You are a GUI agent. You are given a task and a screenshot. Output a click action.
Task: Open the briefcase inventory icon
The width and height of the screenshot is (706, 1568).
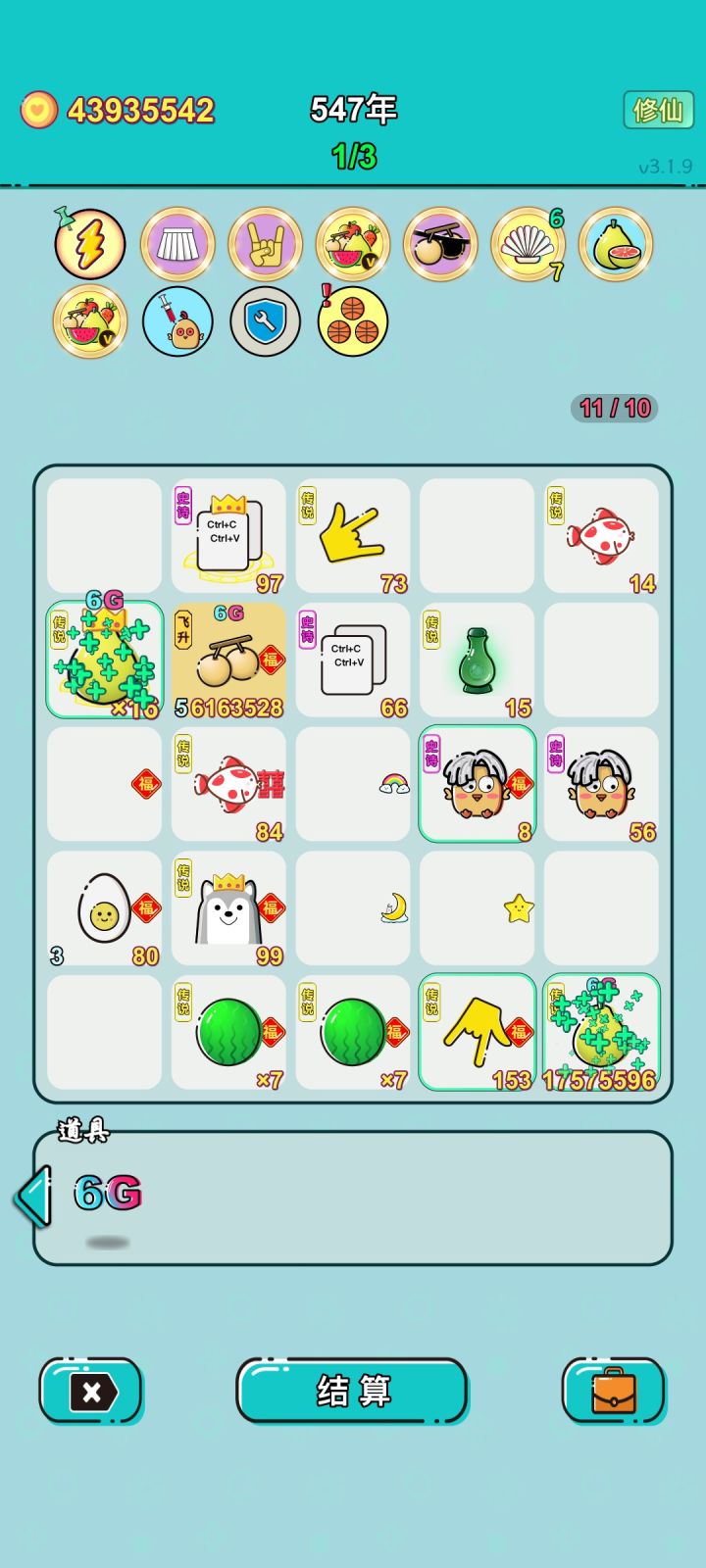click(613, 1392)
